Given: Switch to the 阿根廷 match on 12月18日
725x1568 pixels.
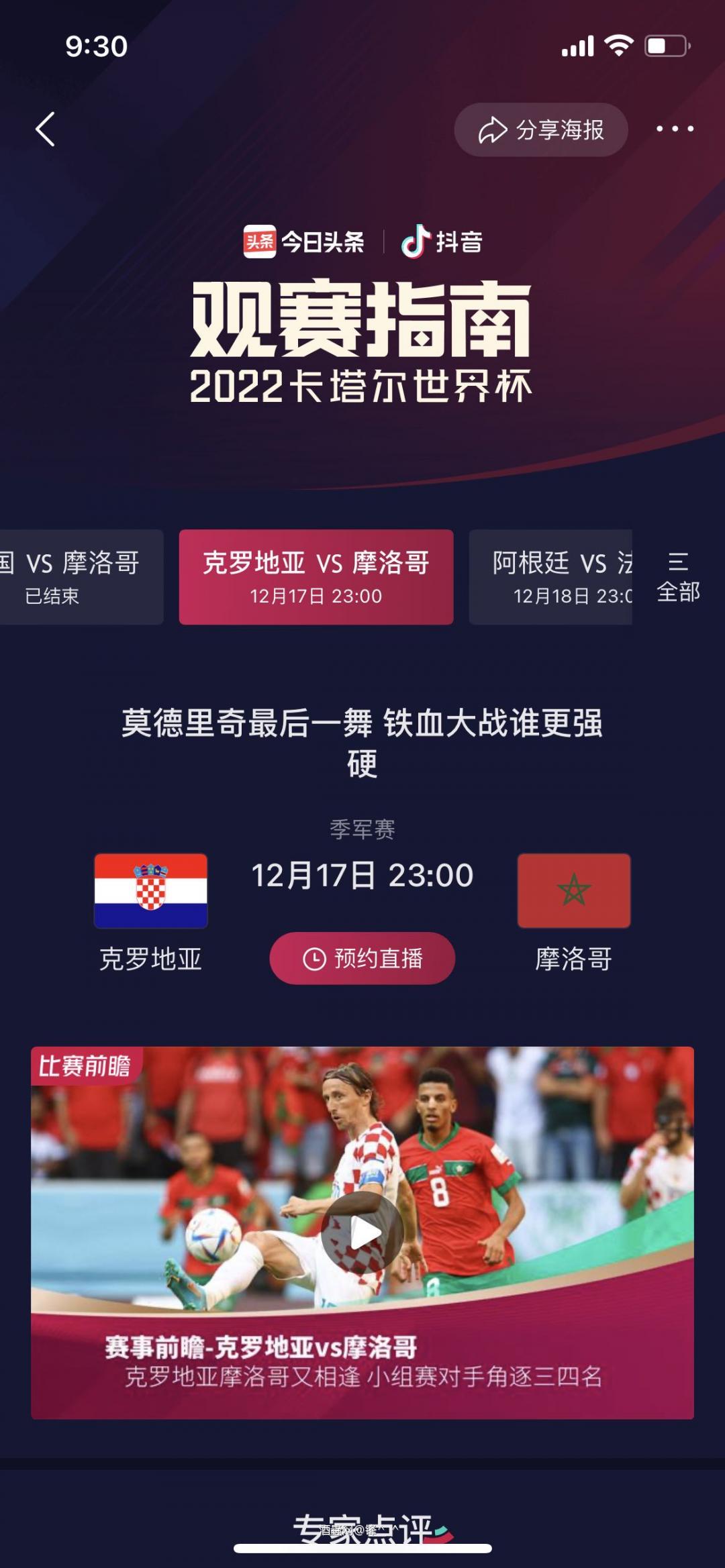Looking at the screenshot, I should click(550, 577).
